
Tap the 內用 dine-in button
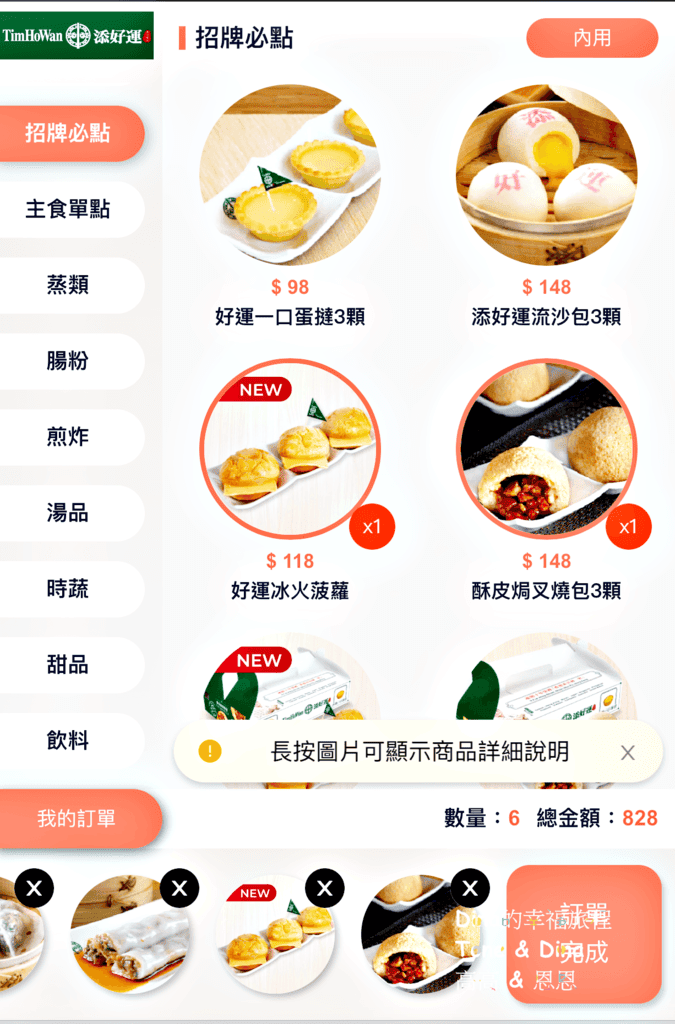click(592, 38)
